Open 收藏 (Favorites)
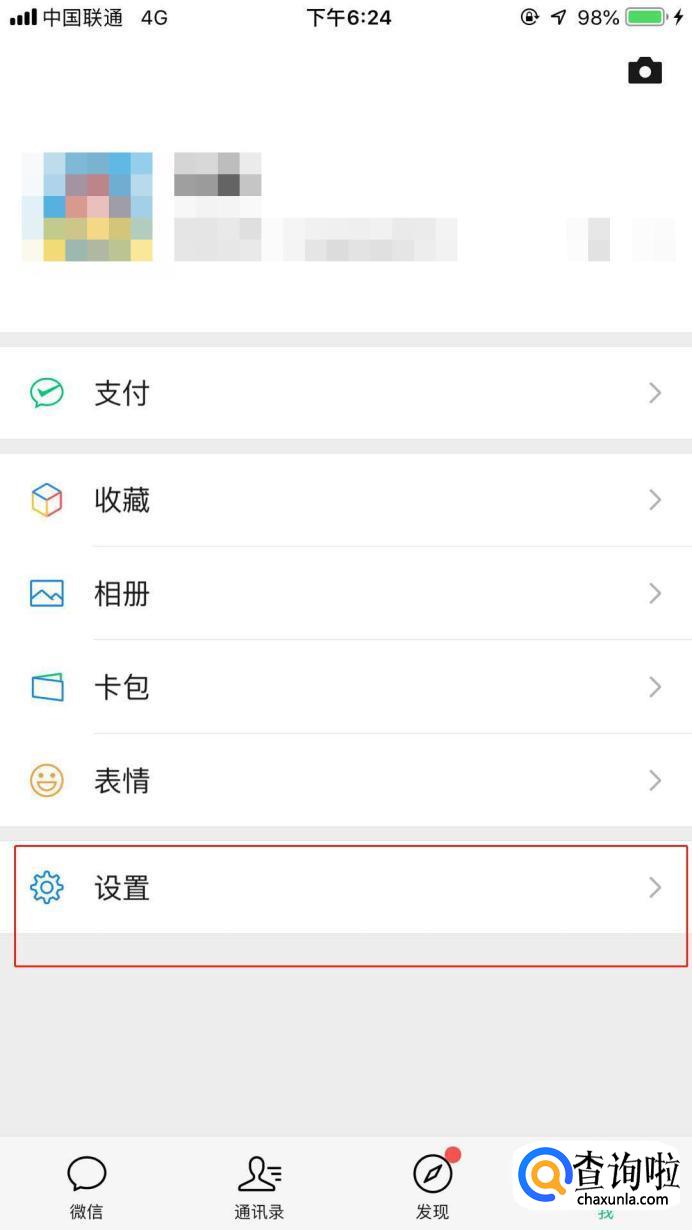 point(346,500)
